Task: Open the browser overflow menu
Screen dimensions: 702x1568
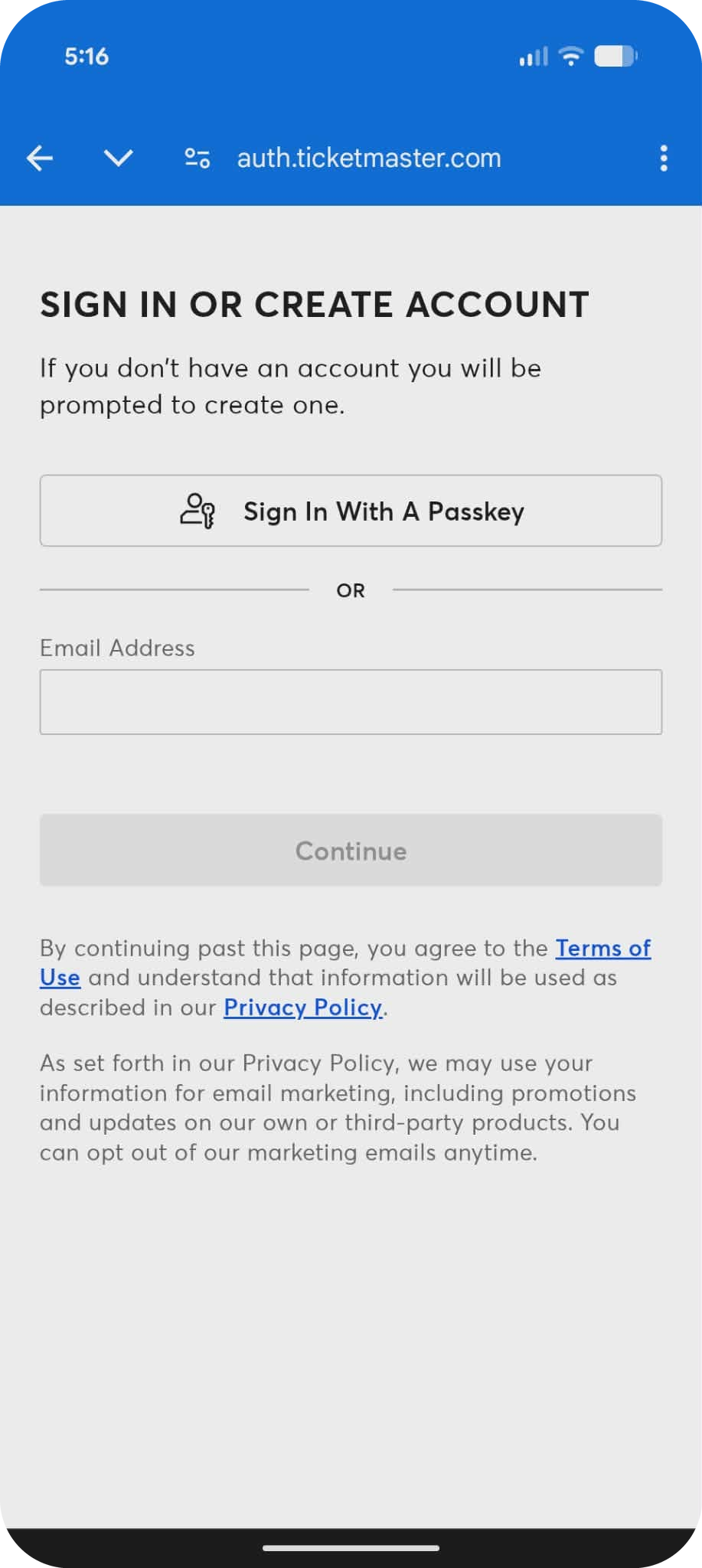Action: pyautogui.click(x=664, y=158)
